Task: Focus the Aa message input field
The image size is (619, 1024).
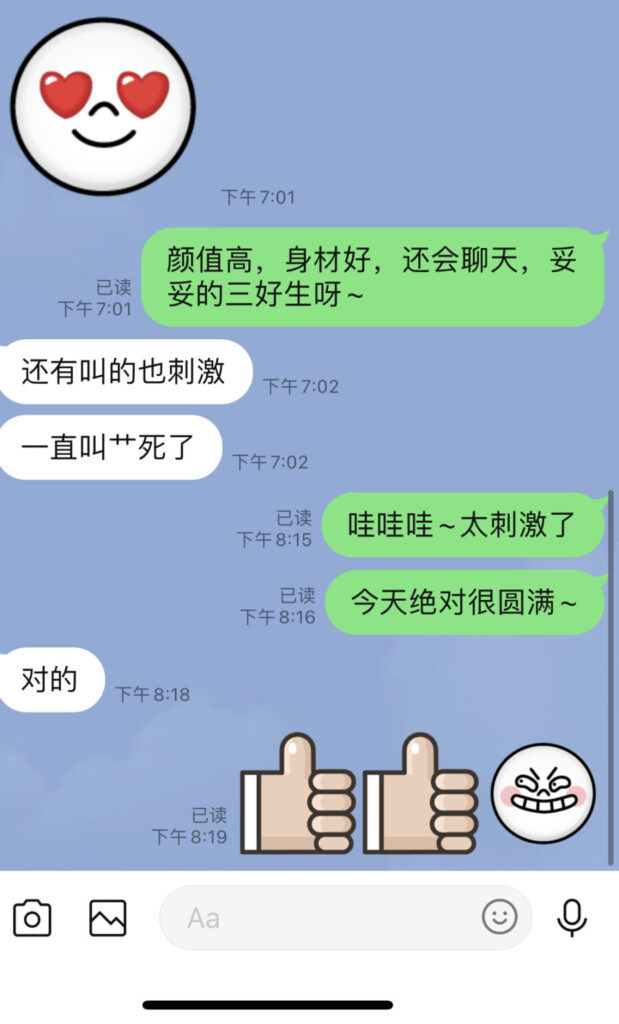Action: point(320,917)
